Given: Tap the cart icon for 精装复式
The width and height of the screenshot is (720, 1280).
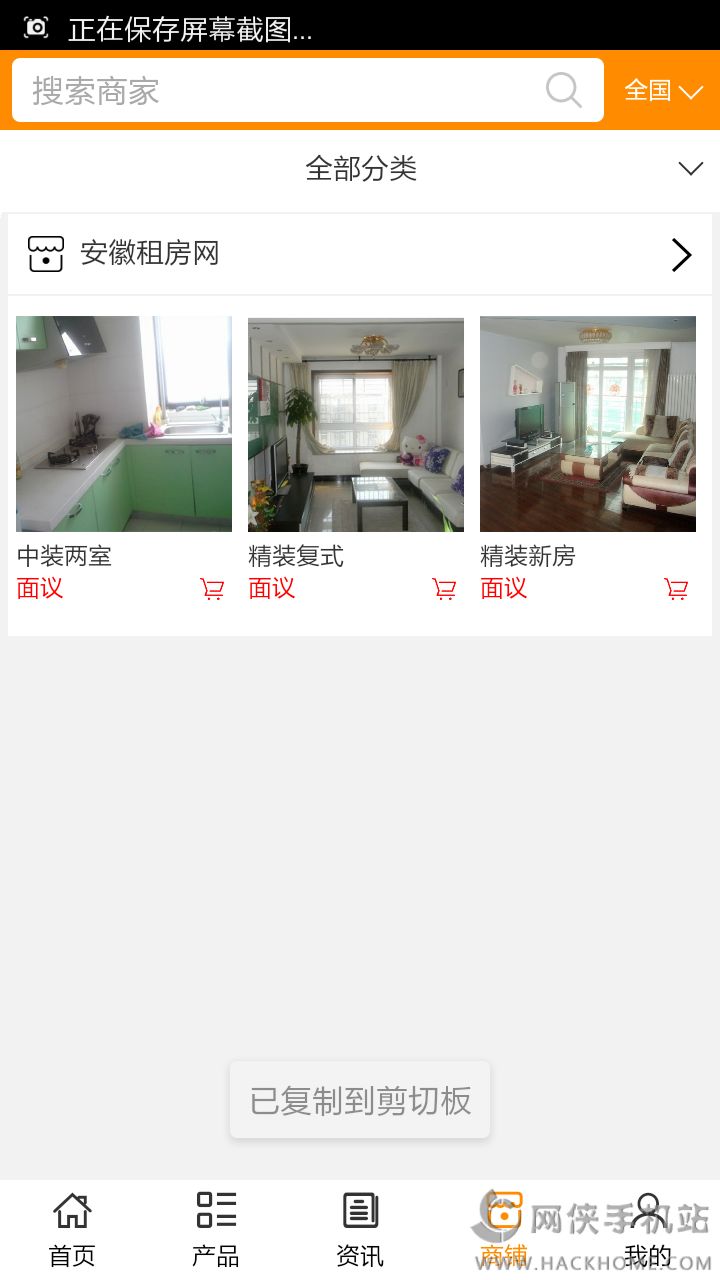Looking at the screenshot, I should [x=444, y=589].
